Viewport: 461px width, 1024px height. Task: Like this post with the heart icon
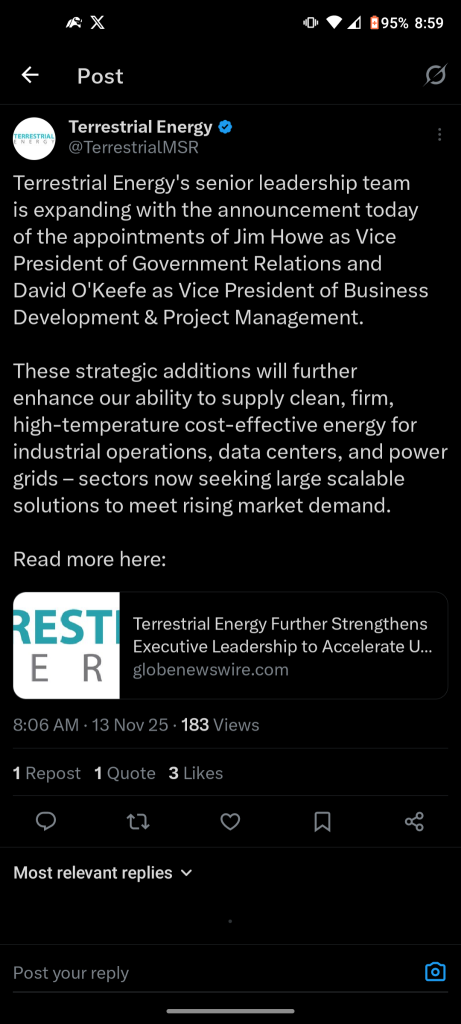230,821
